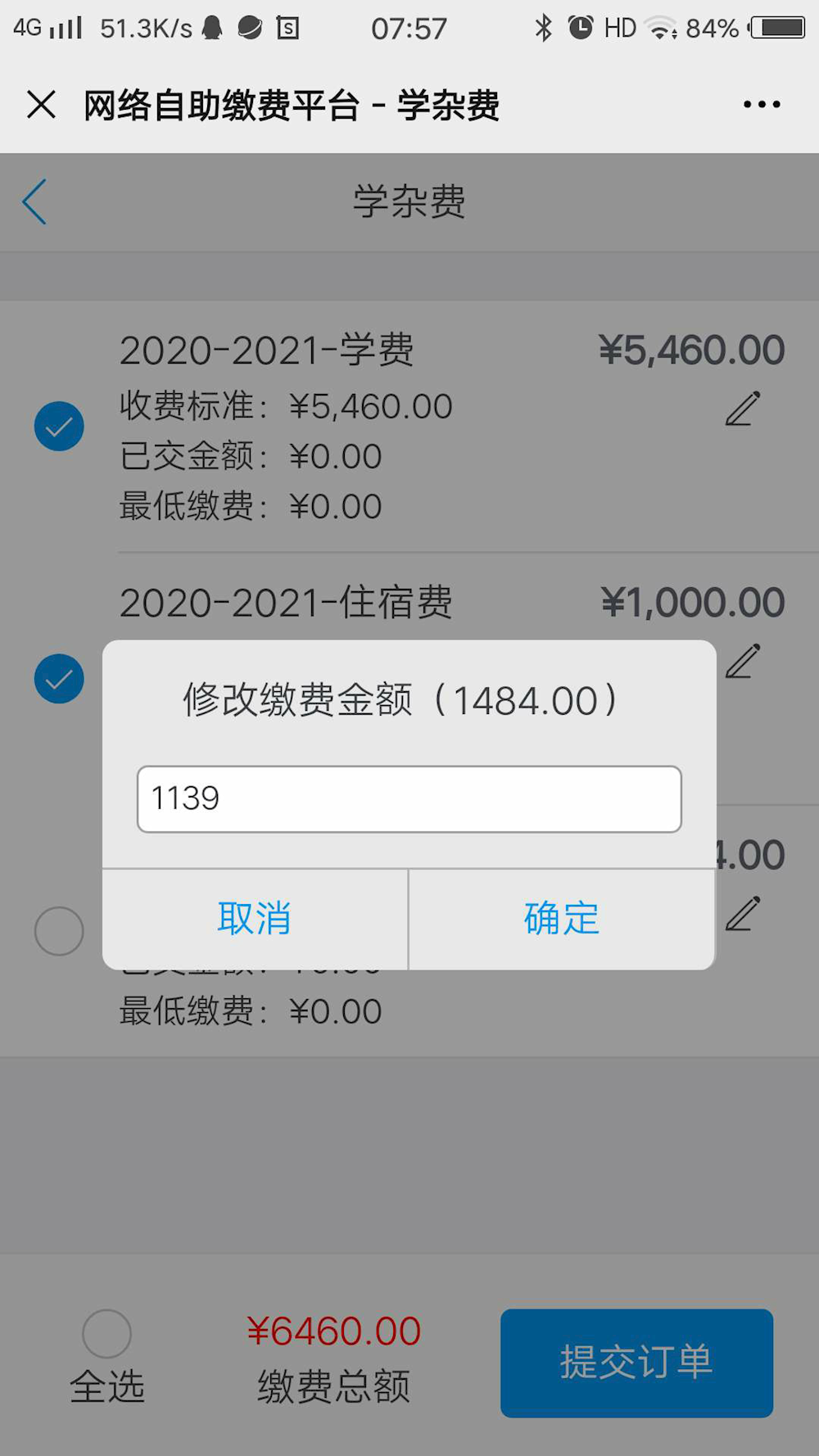Open the more options menu with three dots
The height and width of the screenshot is (1456, 819).
point(760,104)
